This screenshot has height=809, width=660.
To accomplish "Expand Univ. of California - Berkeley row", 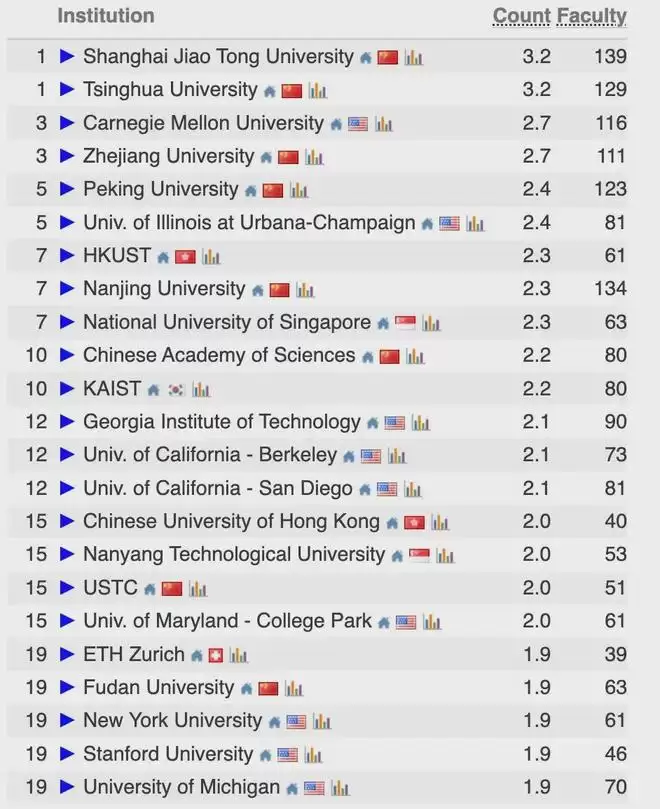I will pyautogui.click(x=67, y=455).
